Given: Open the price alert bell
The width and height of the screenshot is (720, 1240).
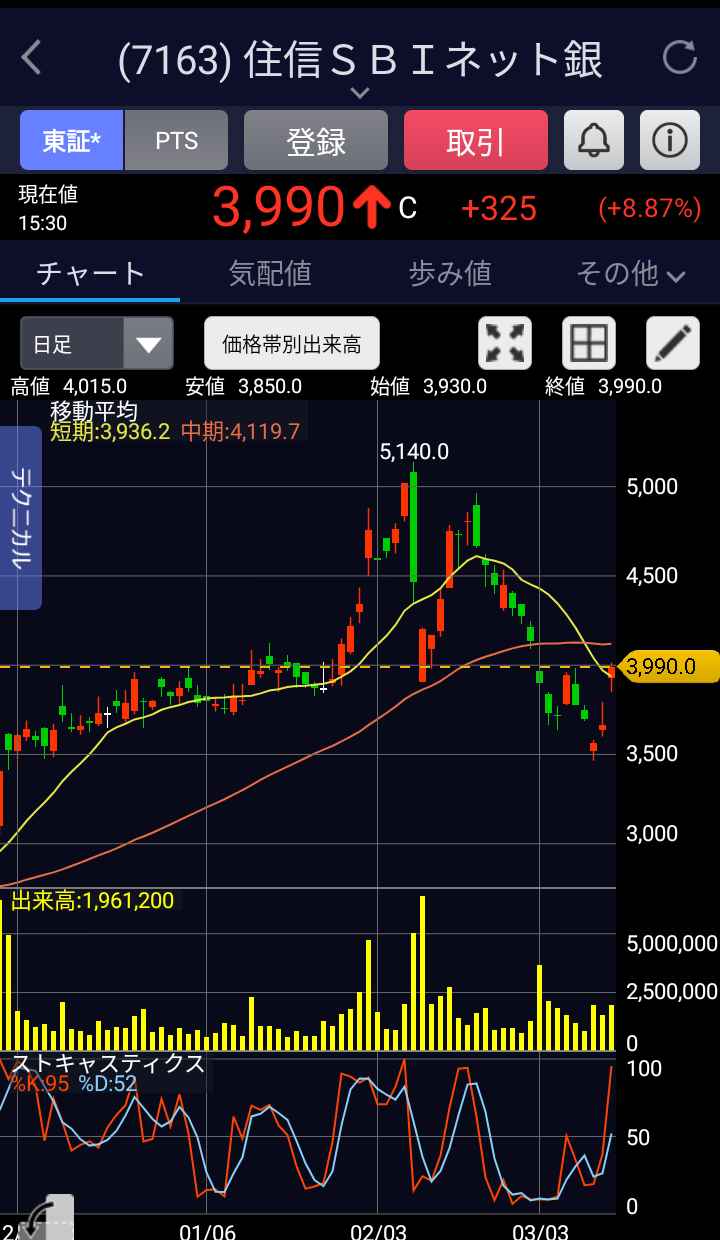Looking at the screenshot, I should pyautogui.click(x=594, y=140).
